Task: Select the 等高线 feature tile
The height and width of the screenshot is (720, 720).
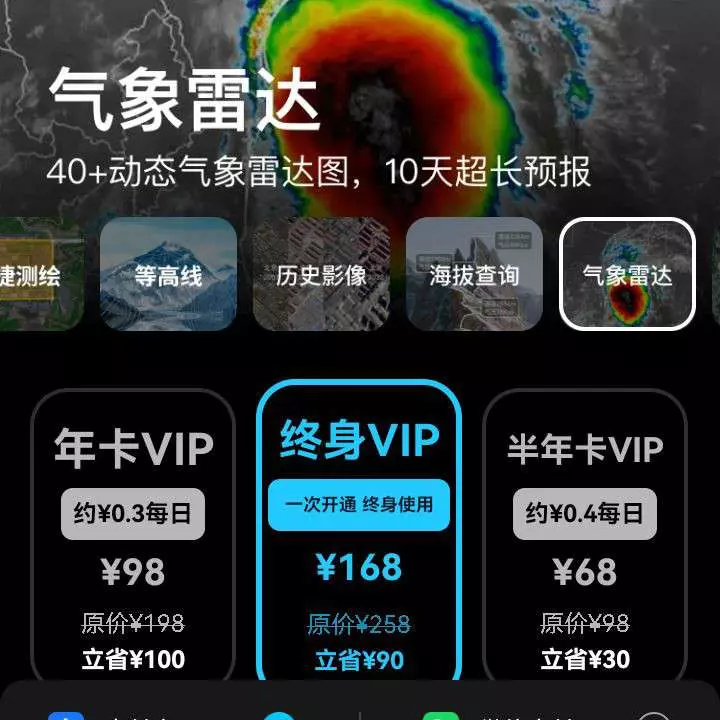Action: pos(168,274)
